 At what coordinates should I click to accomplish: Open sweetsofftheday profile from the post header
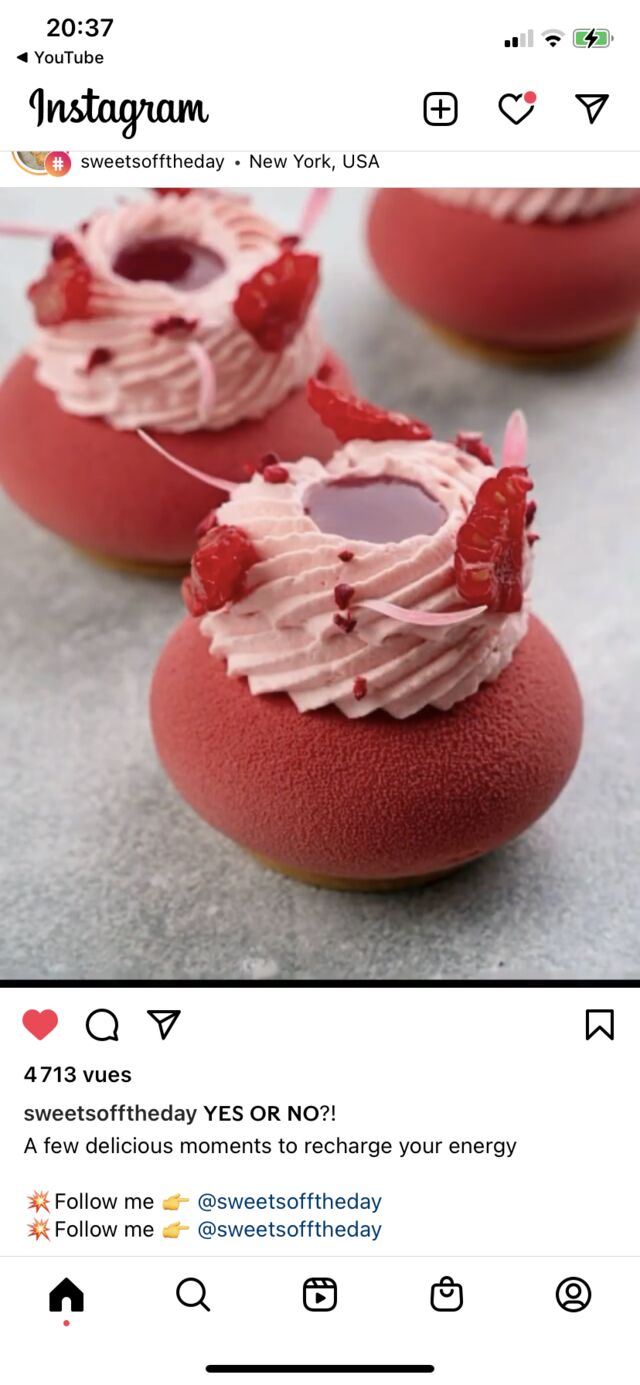tap(152, 162)
